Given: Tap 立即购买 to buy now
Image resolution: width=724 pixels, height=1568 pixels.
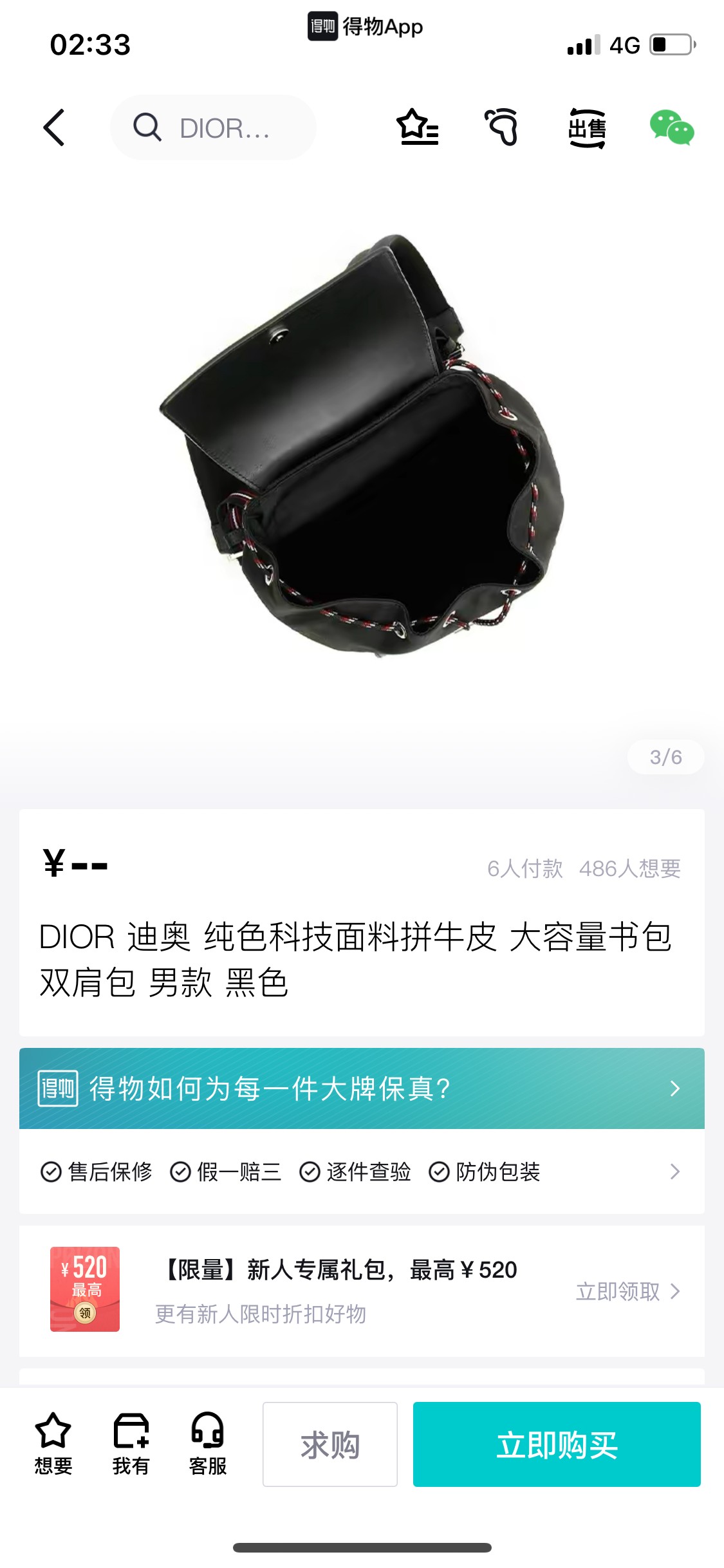Looking at the screenshot, I should point(557,1444).
